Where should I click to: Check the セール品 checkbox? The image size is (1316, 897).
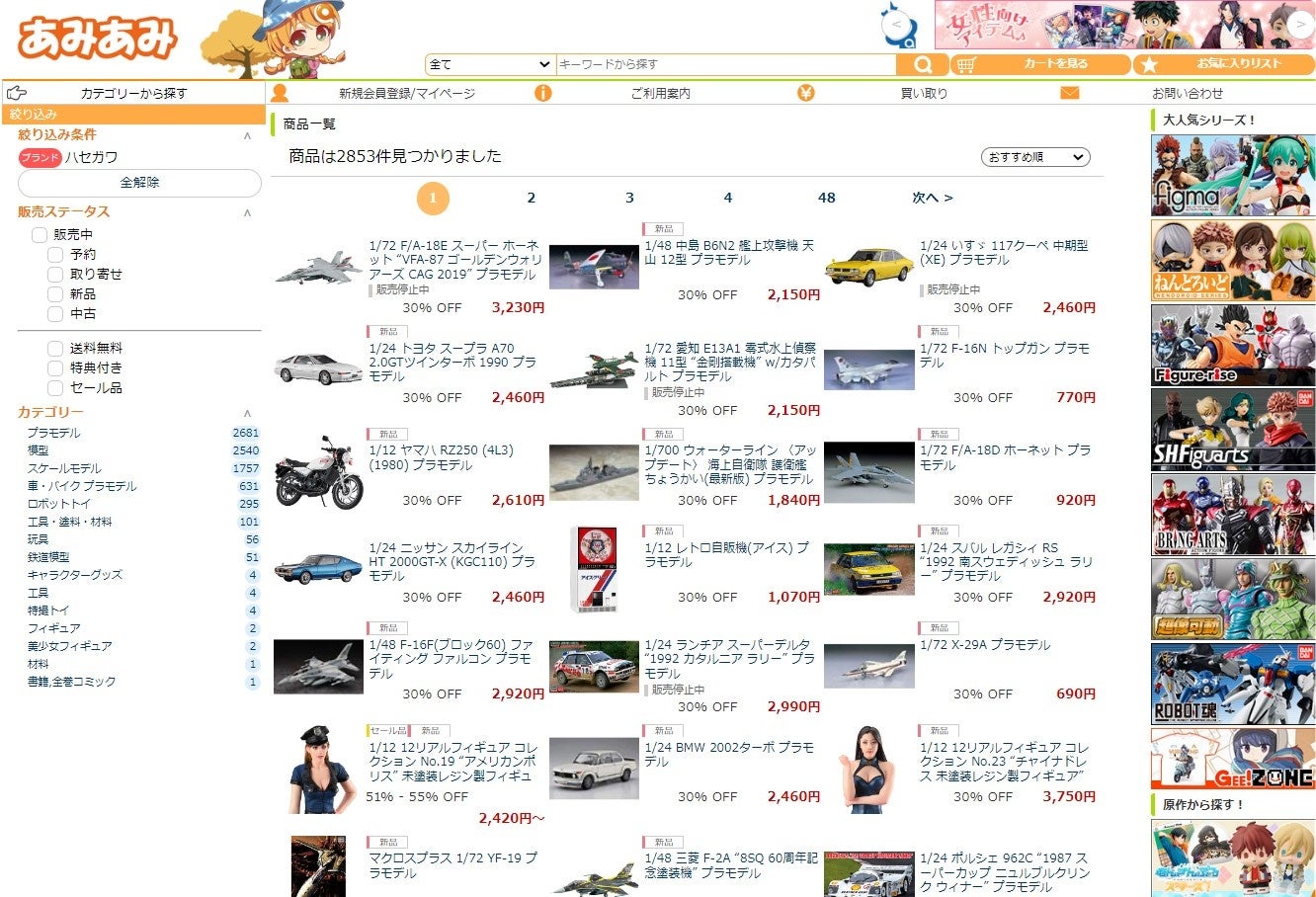(55, 388)
